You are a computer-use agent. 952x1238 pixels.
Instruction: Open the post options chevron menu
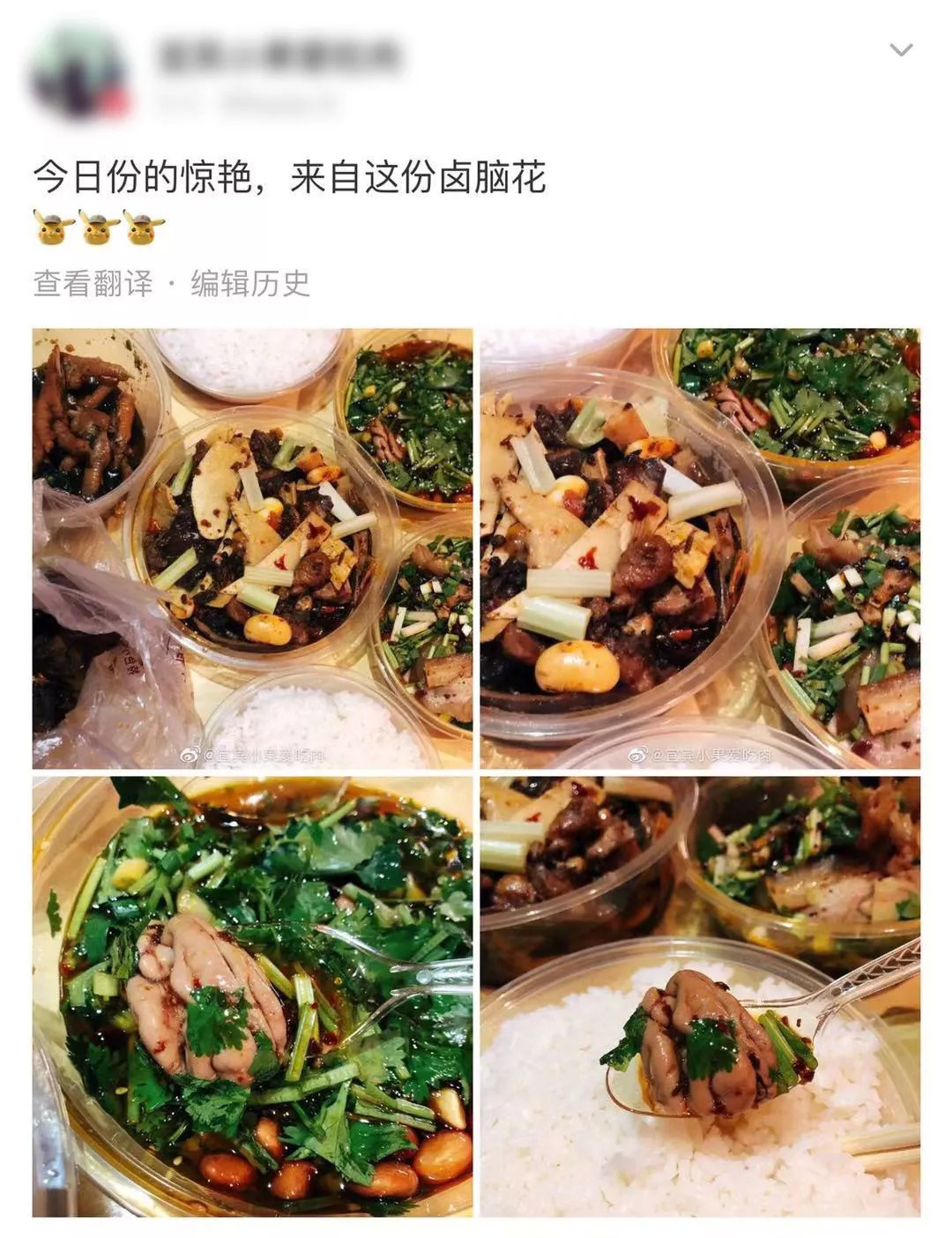[901, 50]
